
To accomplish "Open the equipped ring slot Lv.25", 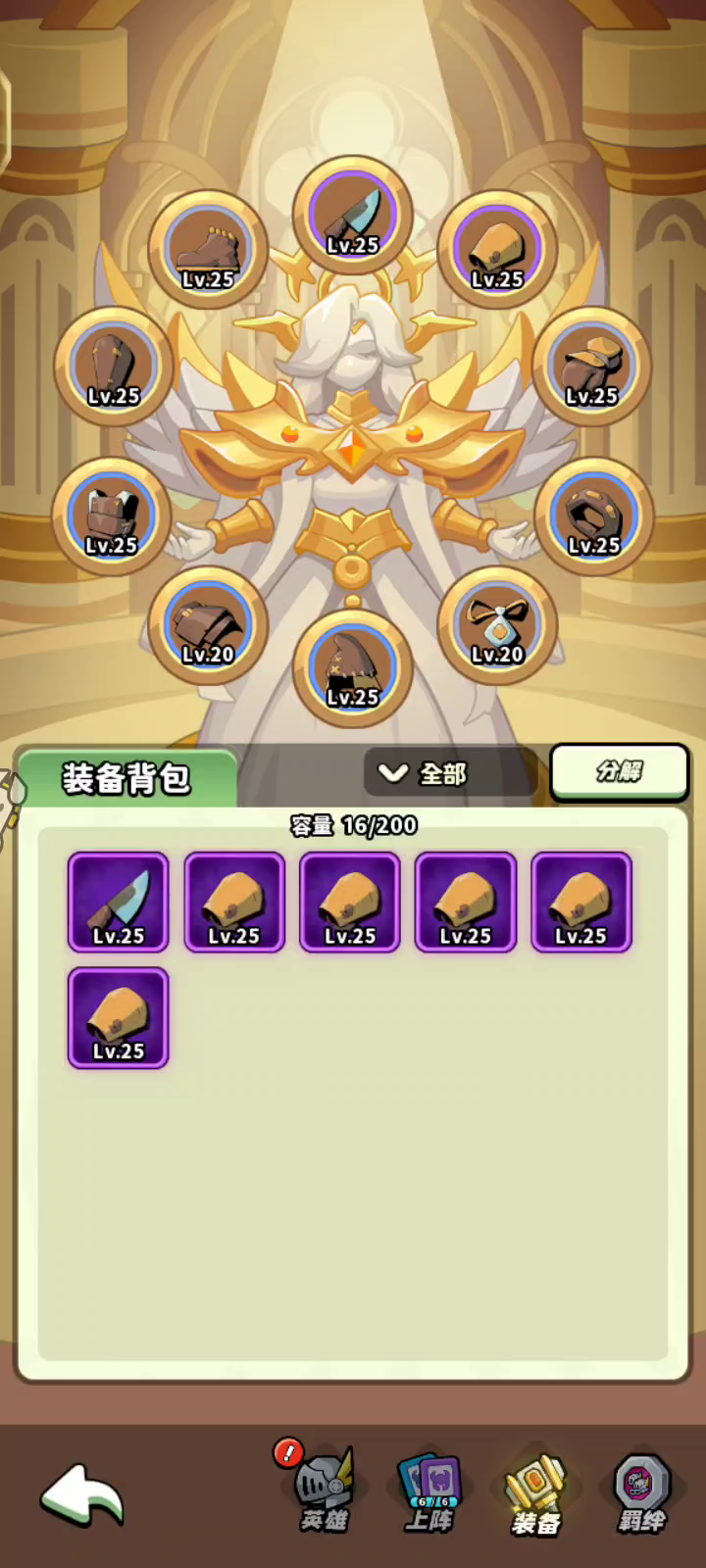I will click(x=594, y=516).
